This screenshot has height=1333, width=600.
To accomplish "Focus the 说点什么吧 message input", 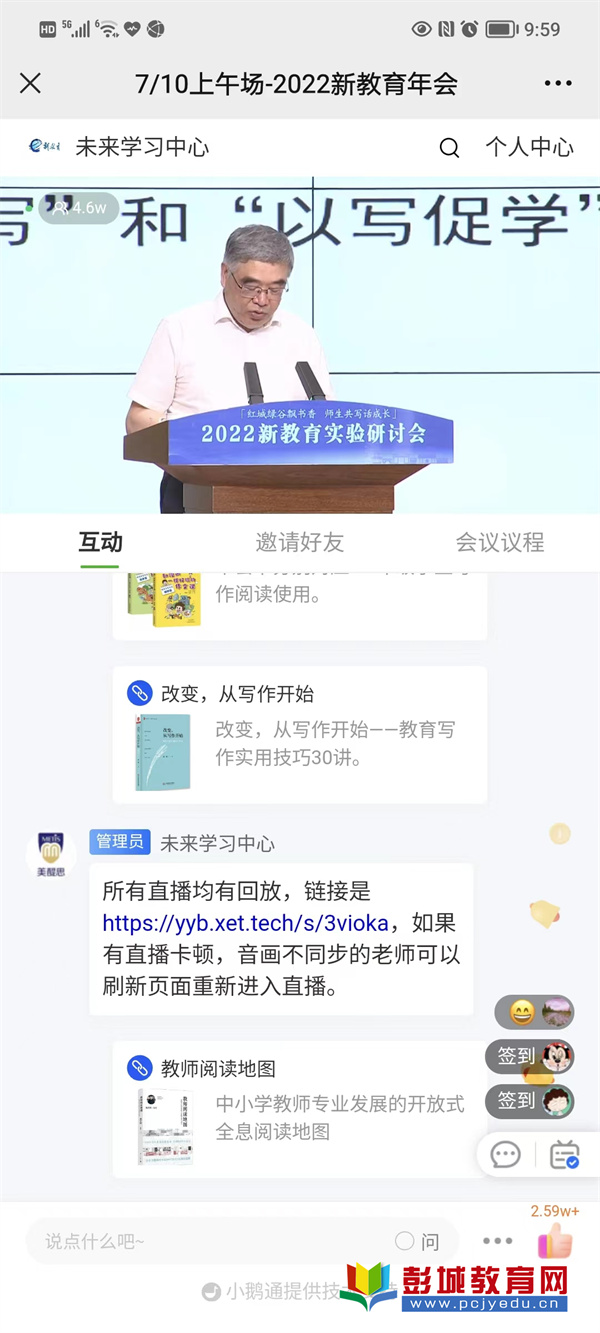I will click(200, 1241).
